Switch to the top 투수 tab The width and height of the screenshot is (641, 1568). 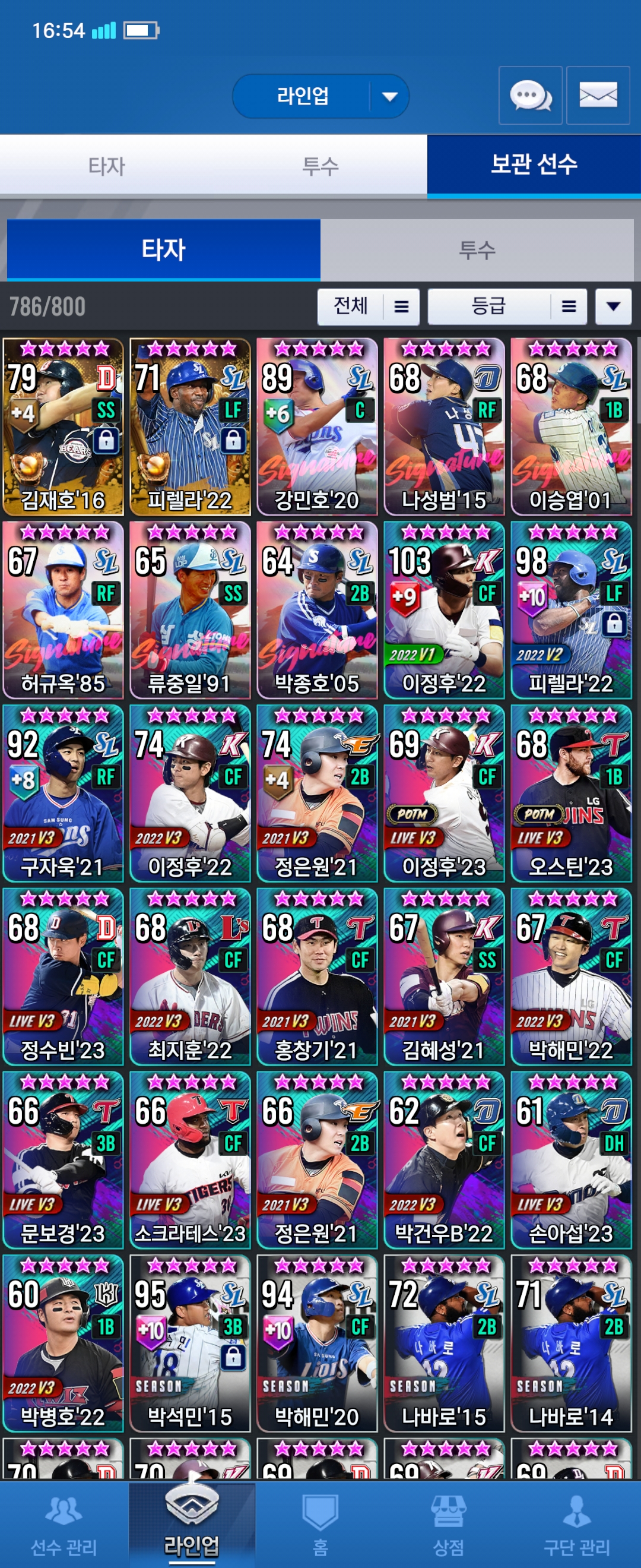click(x=320, y=166)
